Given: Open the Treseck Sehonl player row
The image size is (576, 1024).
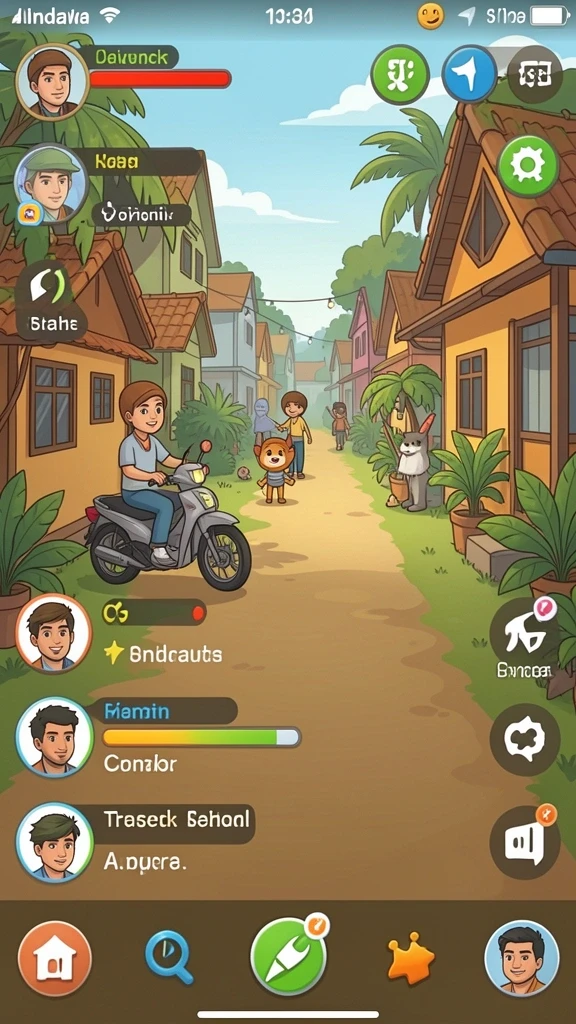Looking at the screenshot, I should pyautogui.click(x=136, y=842).
